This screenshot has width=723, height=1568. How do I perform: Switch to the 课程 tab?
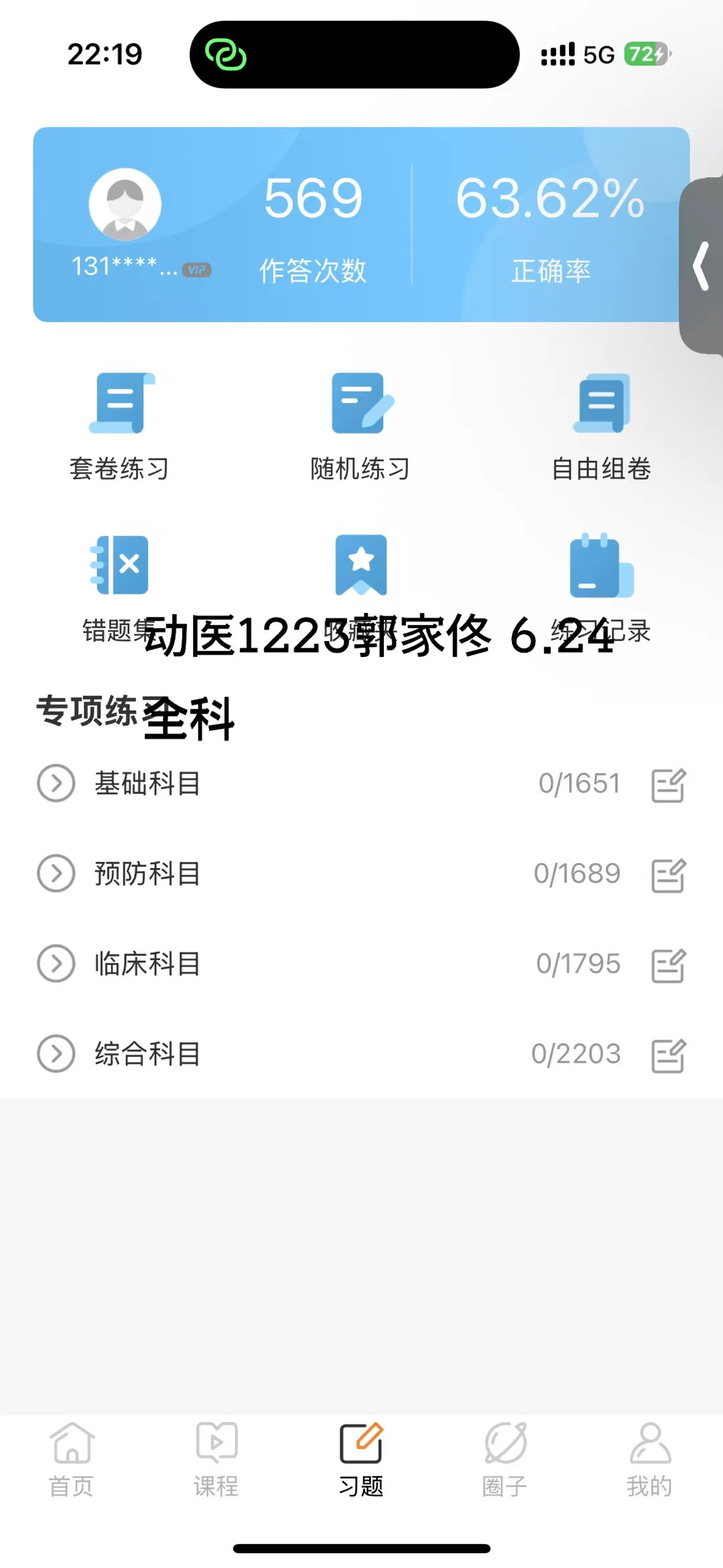(x=216, y=1461)
